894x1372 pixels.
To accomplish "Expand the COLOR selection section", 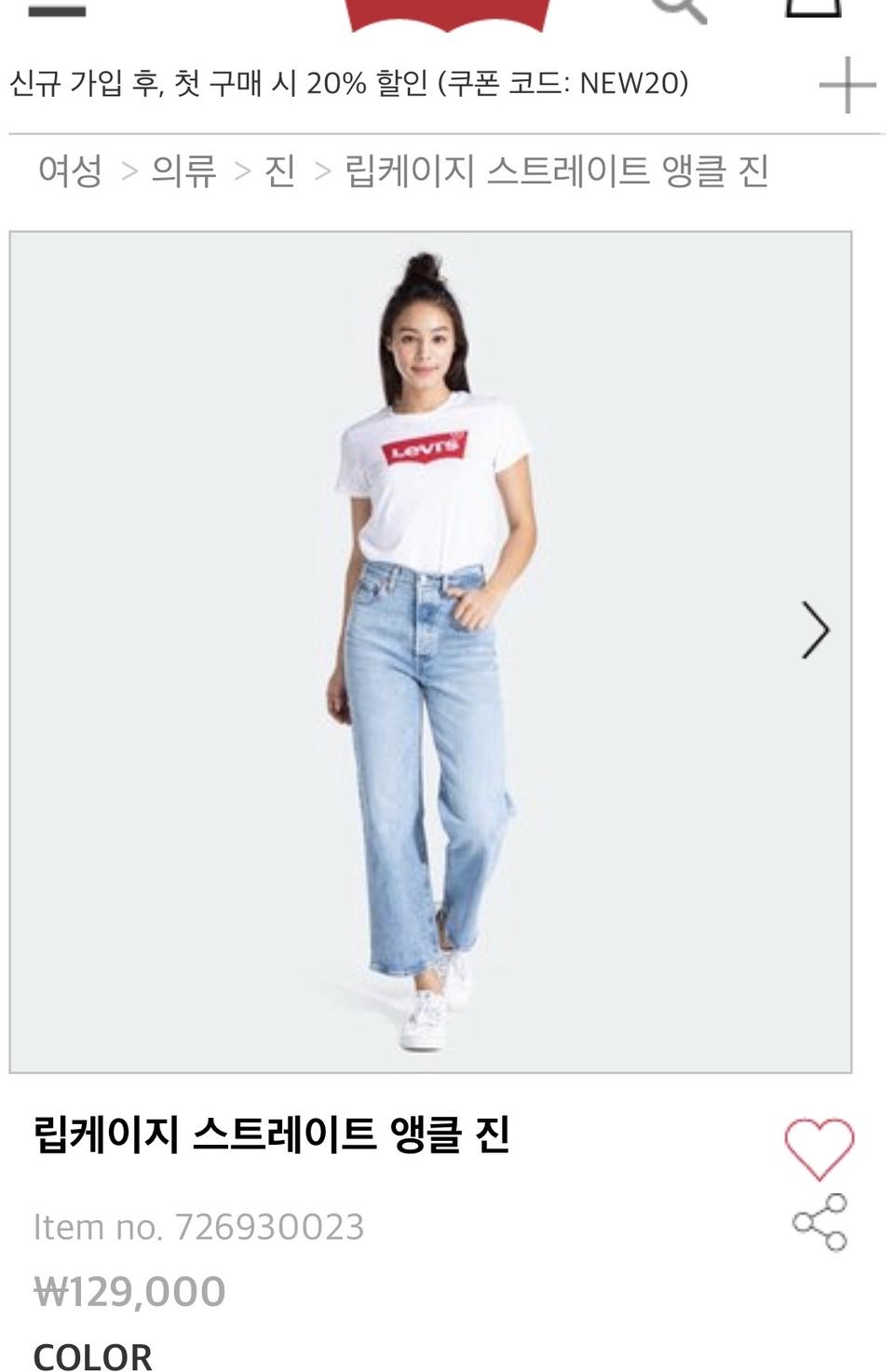I will click(91, 1356).
